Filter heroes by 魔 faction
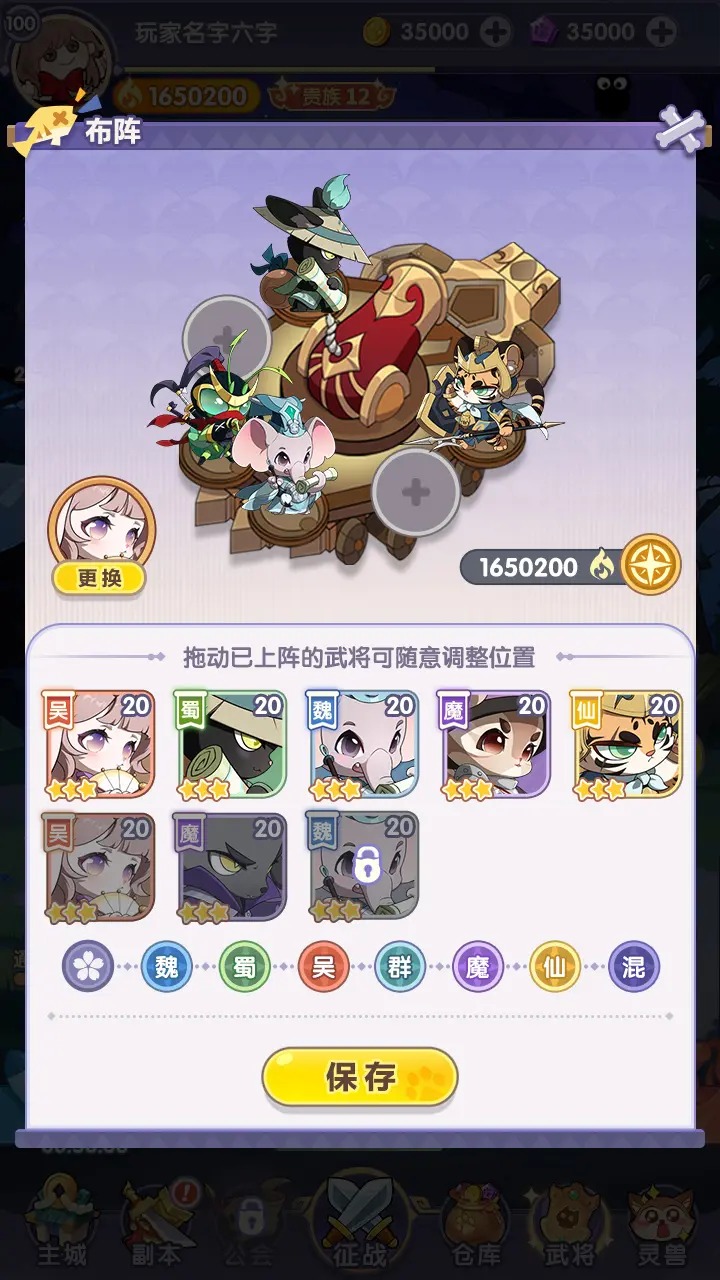The image size is (720, 1280). 478,966
